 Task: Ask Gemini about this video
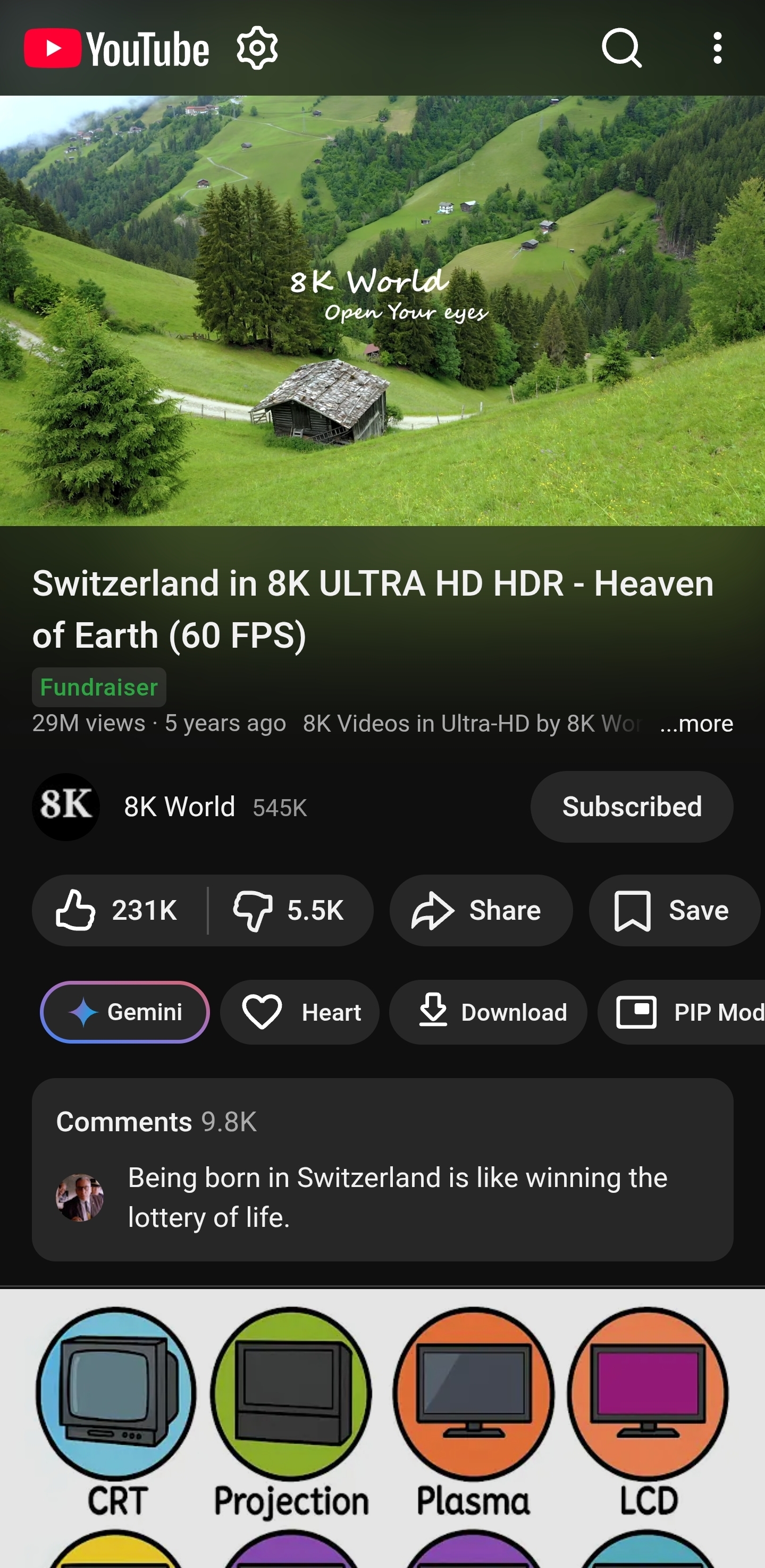coord(125,1012)
